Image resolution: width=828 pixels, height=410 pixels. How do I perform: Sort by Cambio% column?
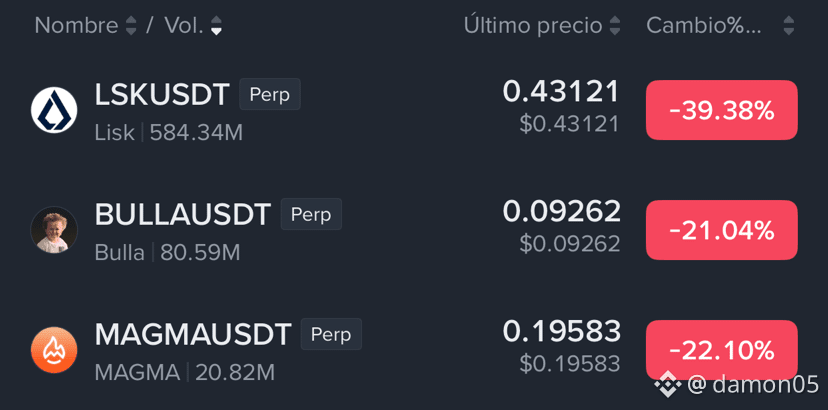[x=720, y=25]
